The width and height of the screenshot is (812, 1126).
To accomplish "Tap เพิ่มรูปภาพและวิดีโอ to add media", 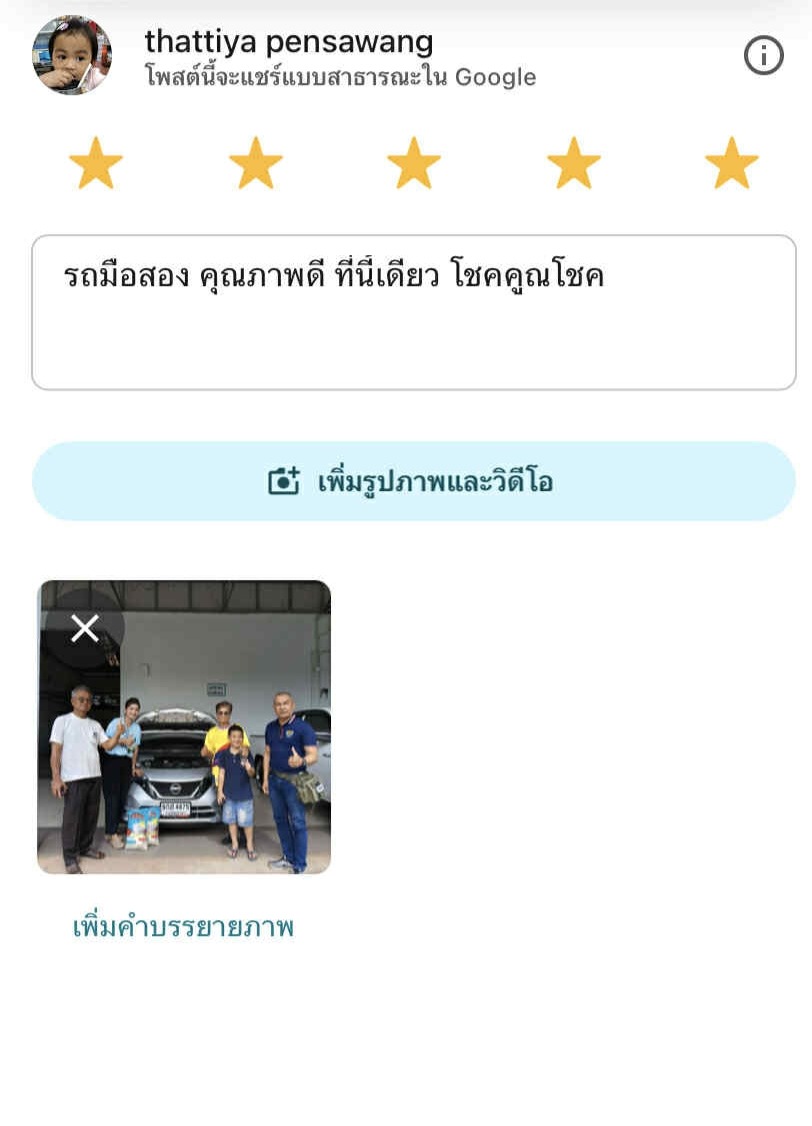I will point(414,481).
